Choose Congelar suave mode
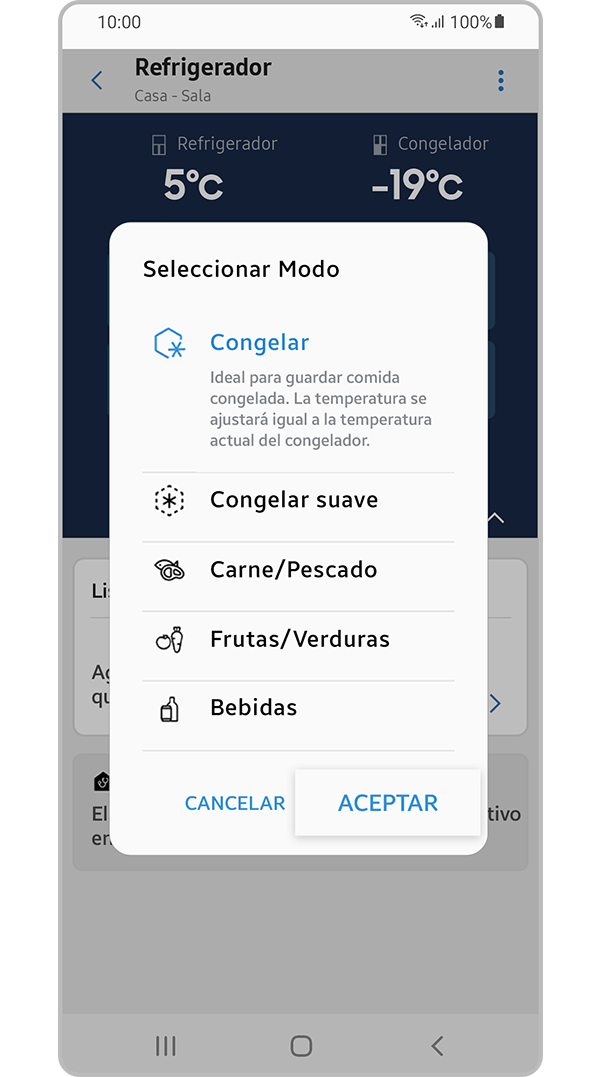The image size is (600, 1077). click(x=298, y=500)
